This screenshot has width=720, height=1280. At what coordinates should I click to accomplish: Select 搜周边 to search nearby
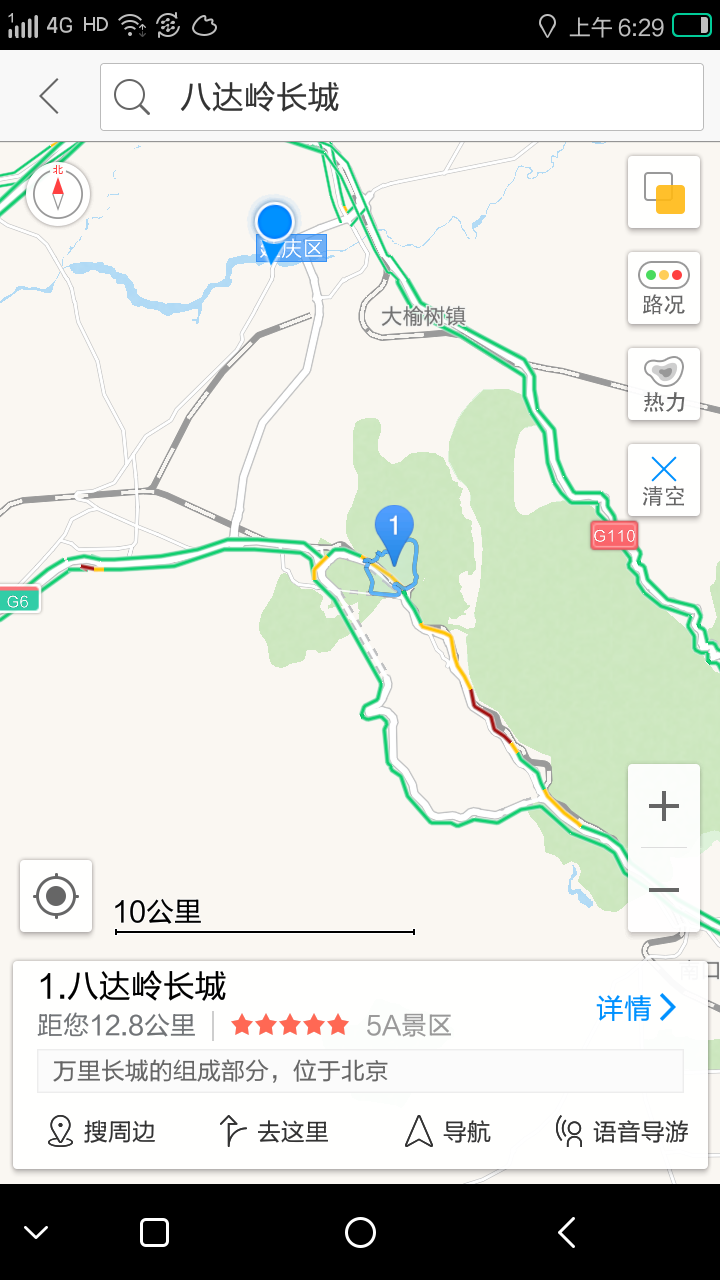102,1132
